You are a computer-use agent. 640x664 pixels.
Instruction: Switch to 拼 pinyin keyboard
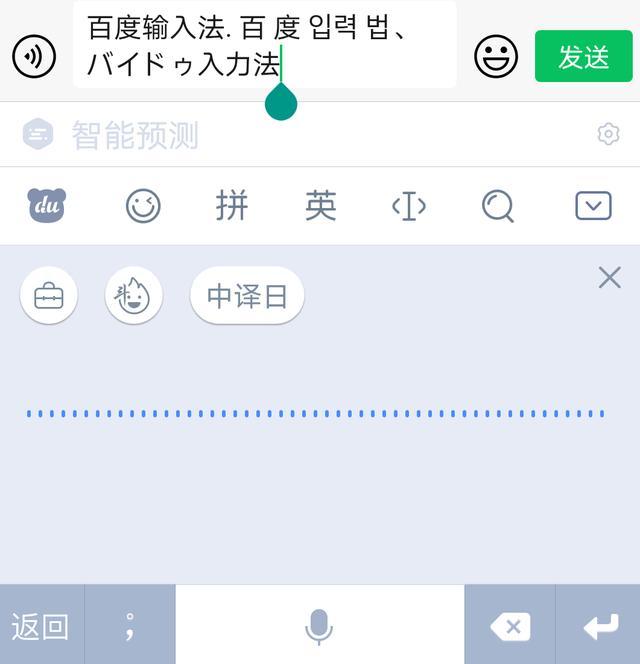[232, 206]
